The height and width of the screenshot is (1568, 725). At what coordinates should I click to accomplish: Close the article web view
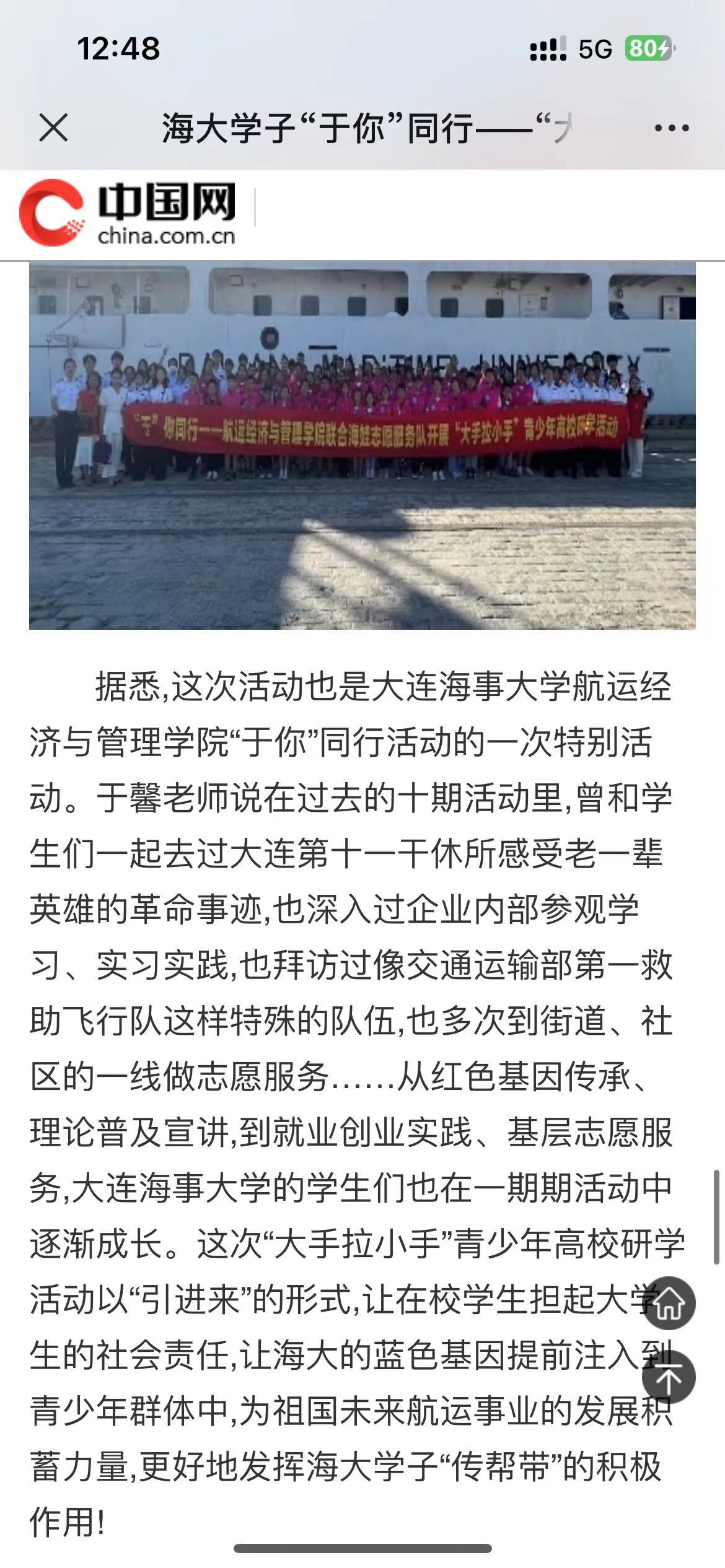point(53,128)
